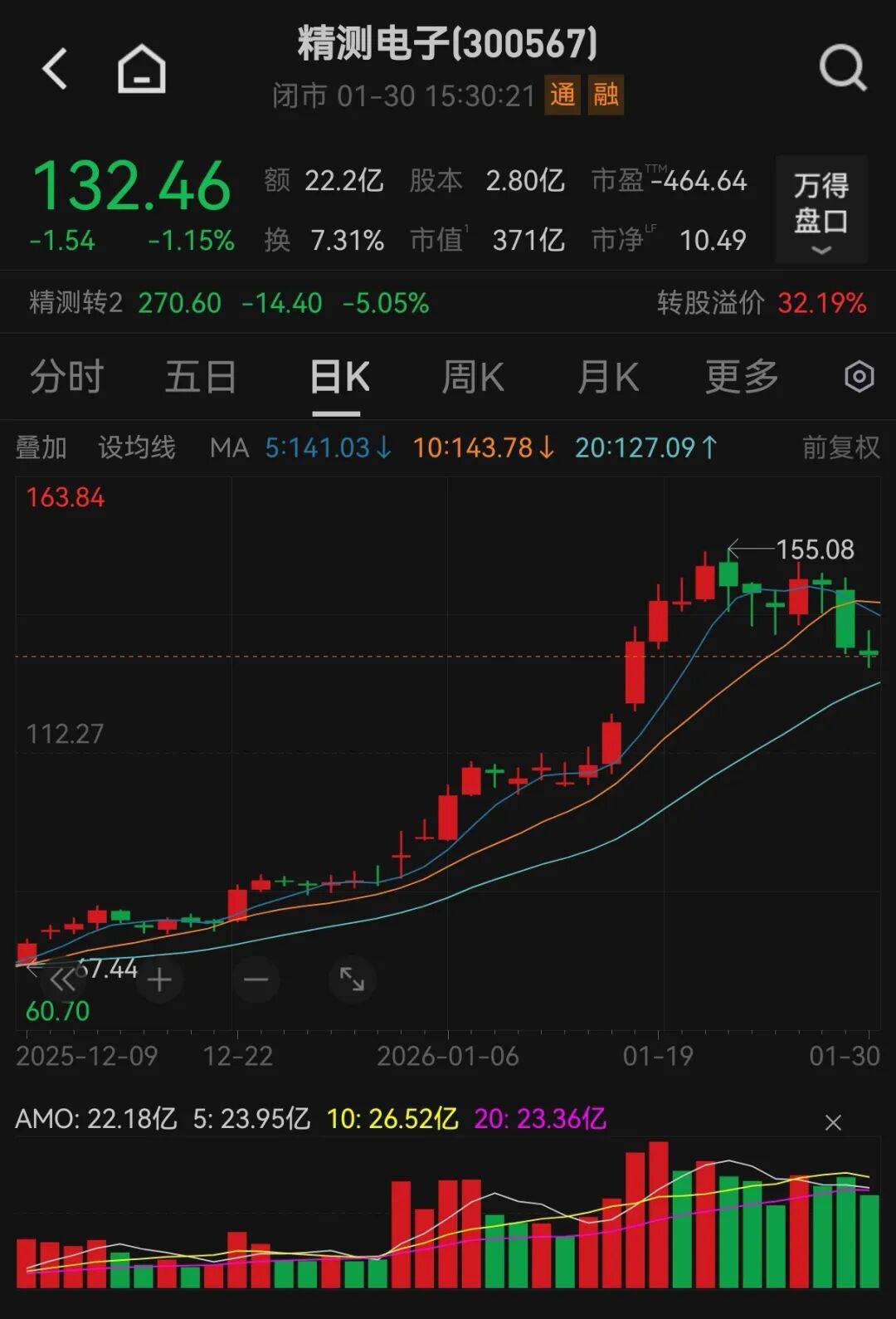
Task: Search for another stock
Action: point(842,68)
